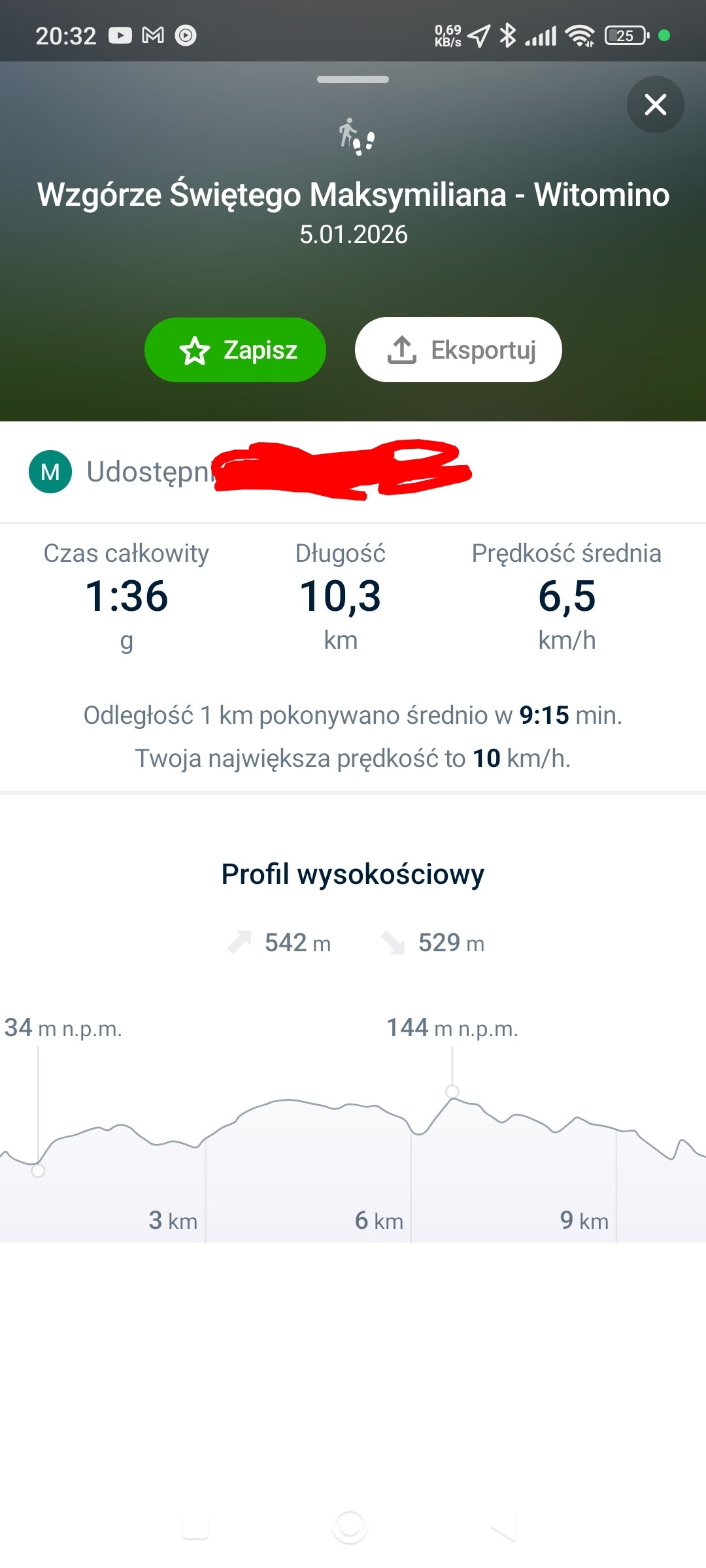Viewport: 706px width, 1568px height.
Task: Tap the date 5.01.2026 under the title
Action: point(353,234)
